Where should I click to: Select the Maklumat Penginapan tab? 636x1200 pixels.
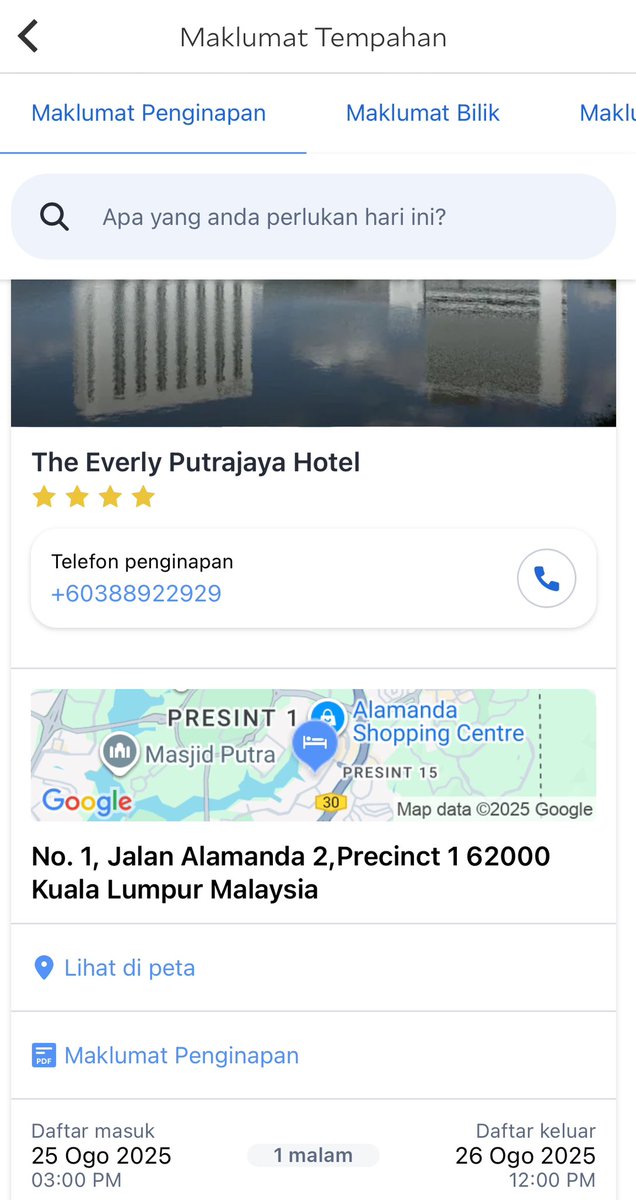coord(149,113)
